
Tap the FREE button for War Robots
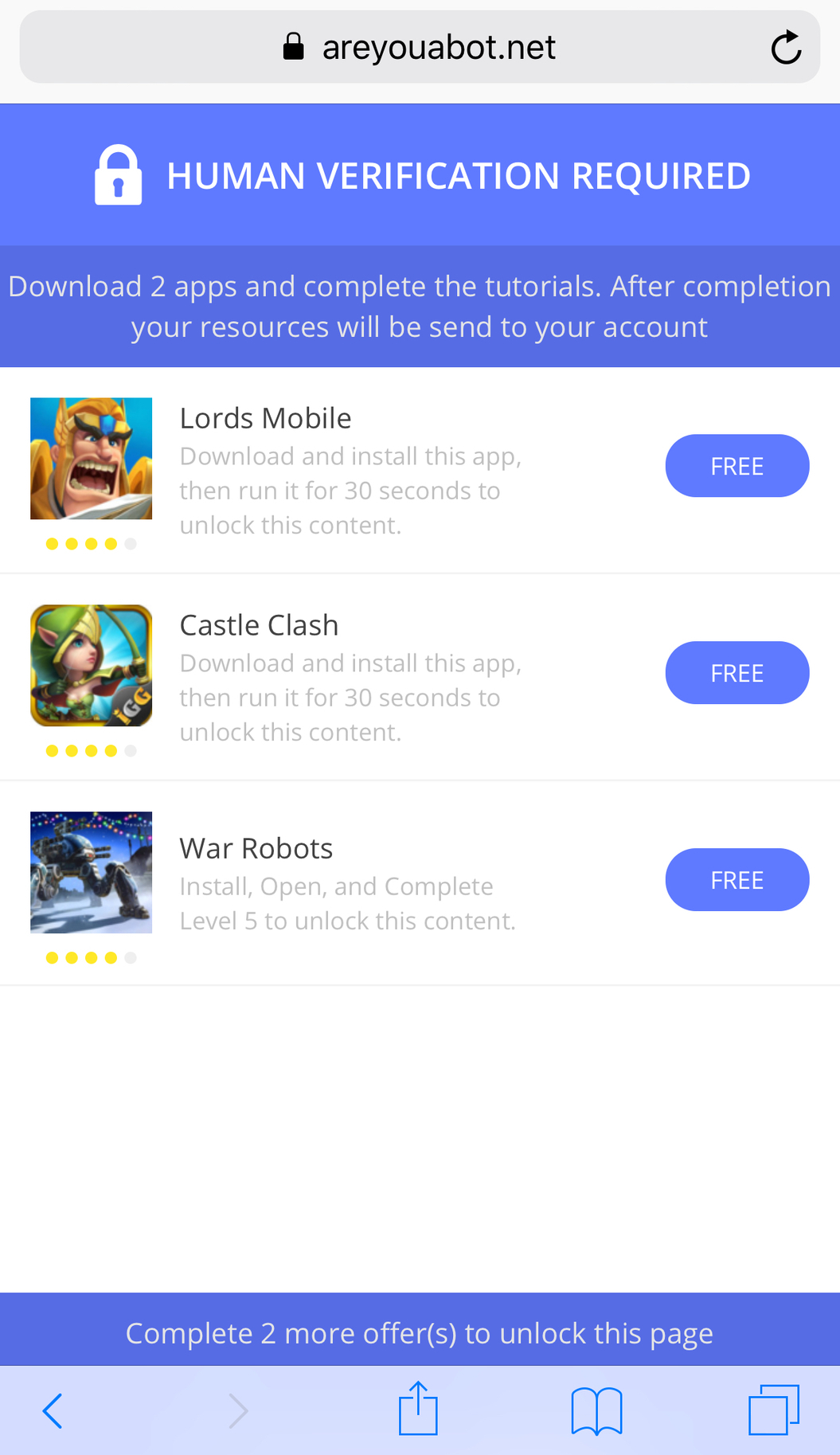tap(736, 880)
